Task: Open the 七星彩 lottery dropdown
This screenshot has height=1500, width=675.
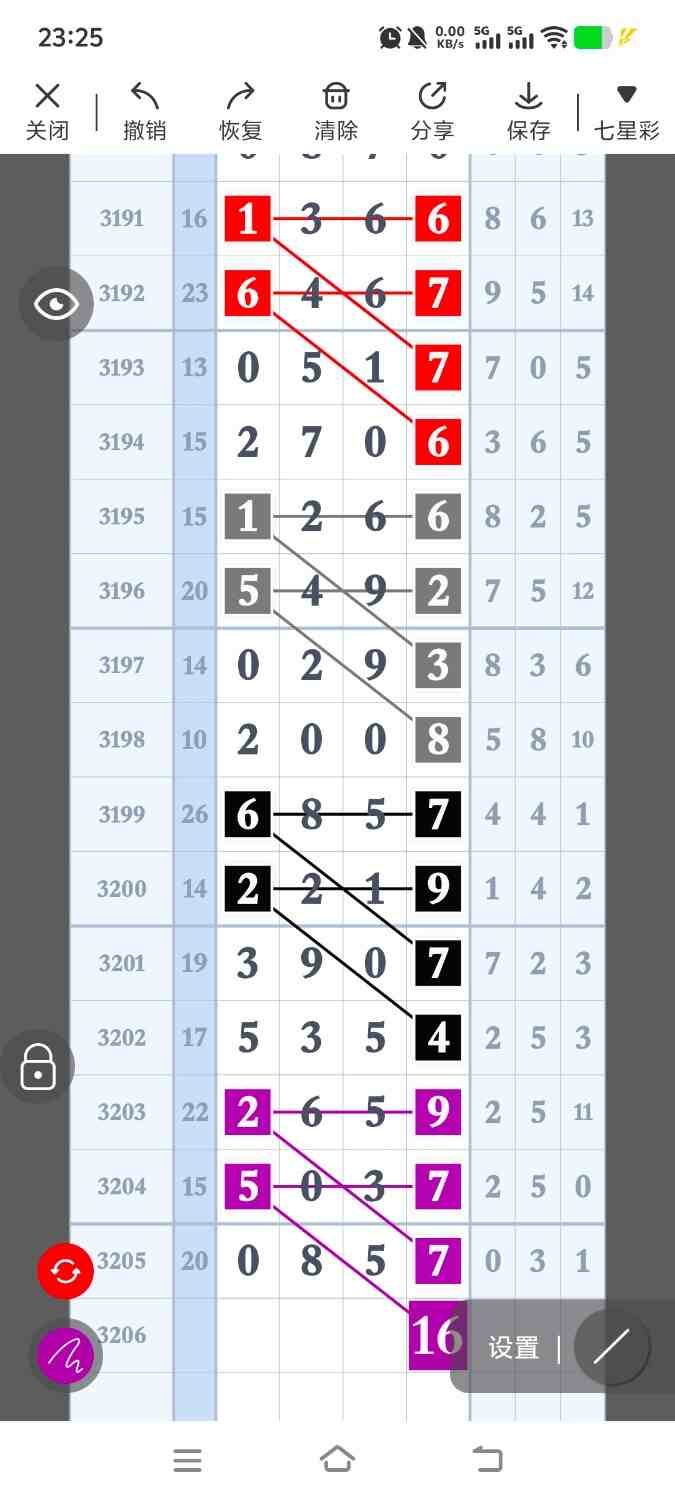Action: (626, 111)
